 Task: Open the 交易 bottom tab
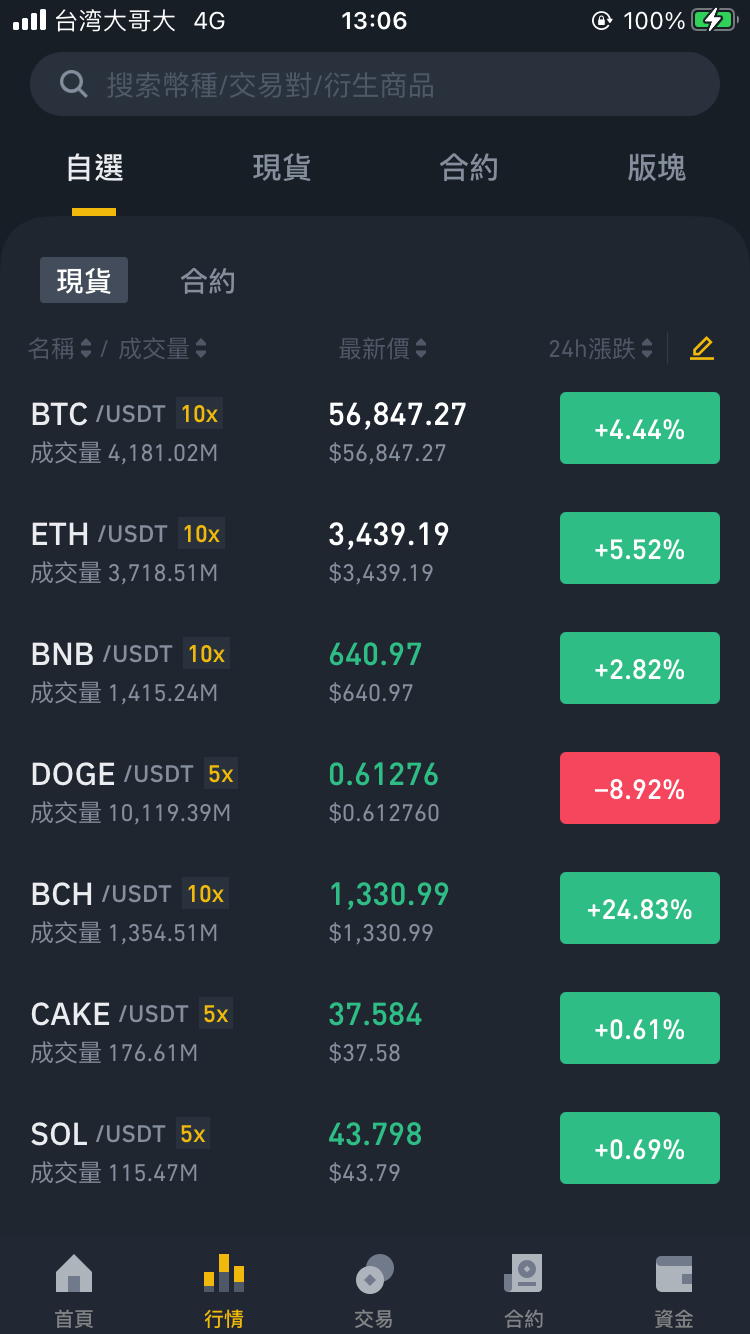pyautogui.click(x=374, y=1290)
